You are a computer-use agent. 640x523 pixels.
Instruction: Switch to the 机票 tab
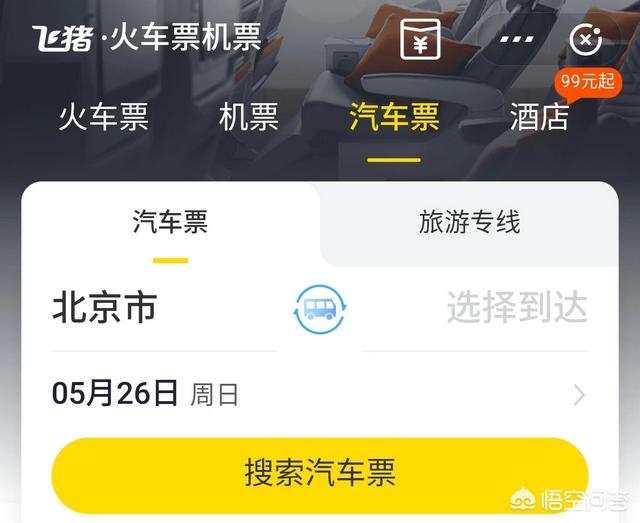coord(249,117)
